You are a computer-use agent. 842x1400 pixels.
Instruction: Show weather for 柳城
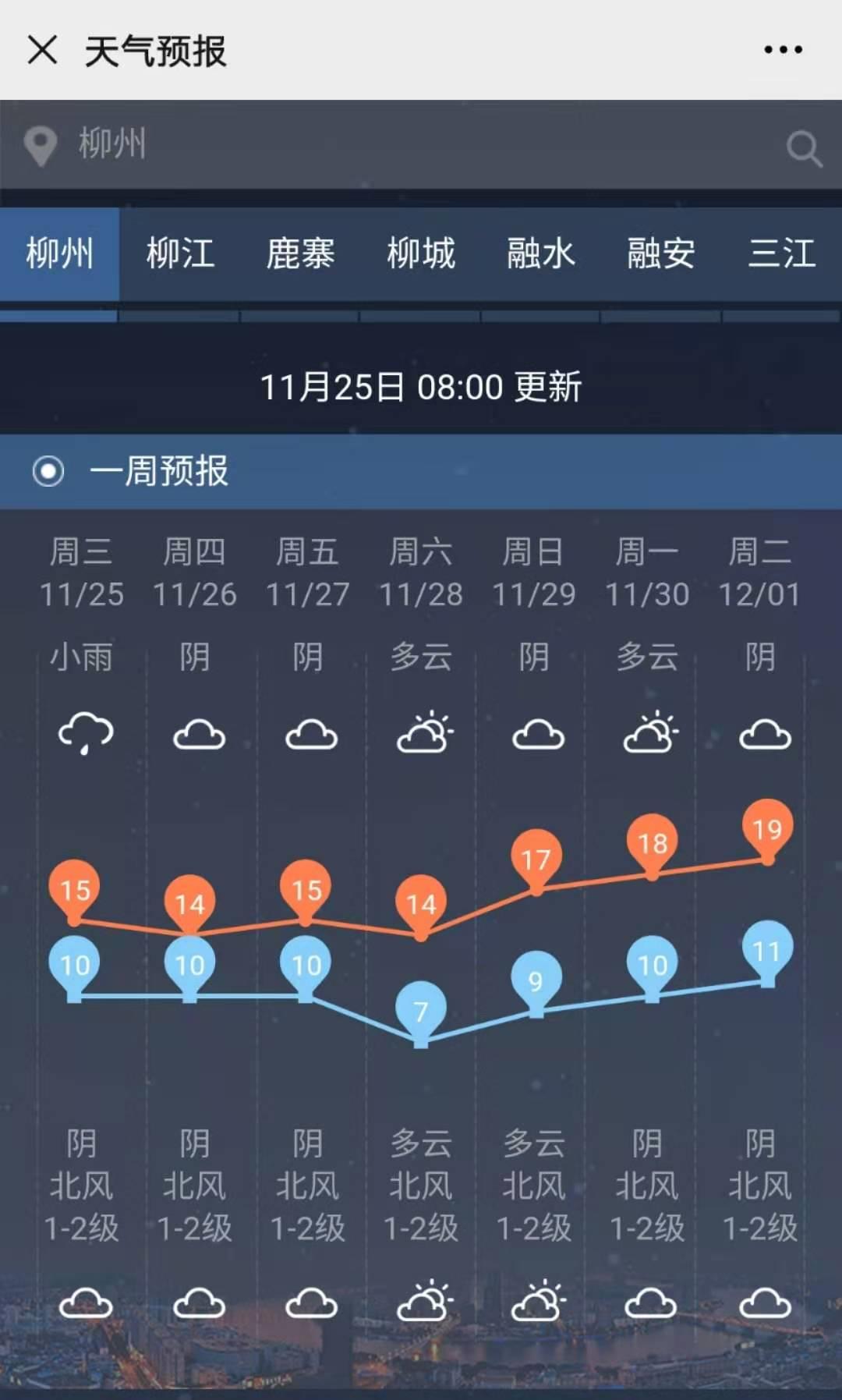(x=421, y=254)
